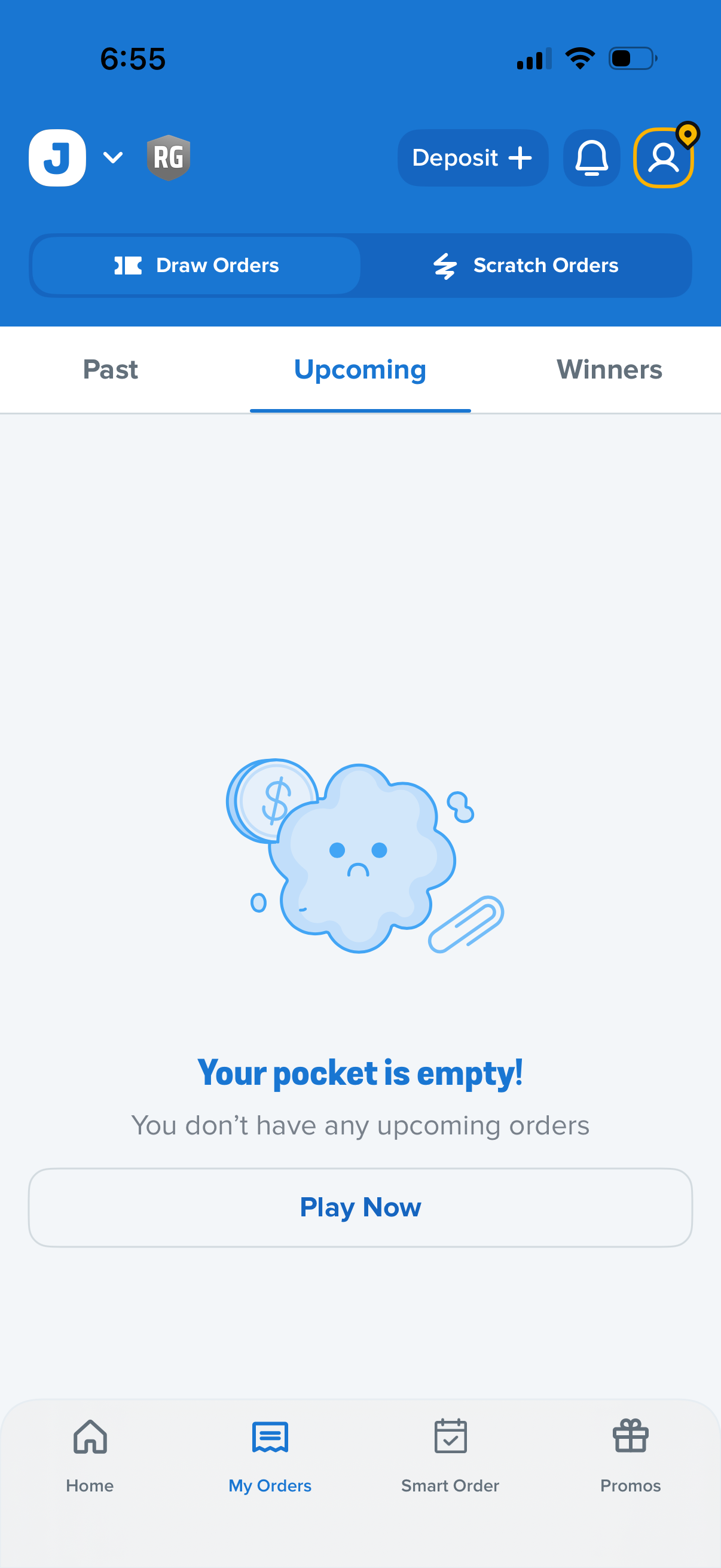Viewport: 721px width, 1568px height.
Task: Switch to Scratch Orders
Action: [x=526, y=266]
